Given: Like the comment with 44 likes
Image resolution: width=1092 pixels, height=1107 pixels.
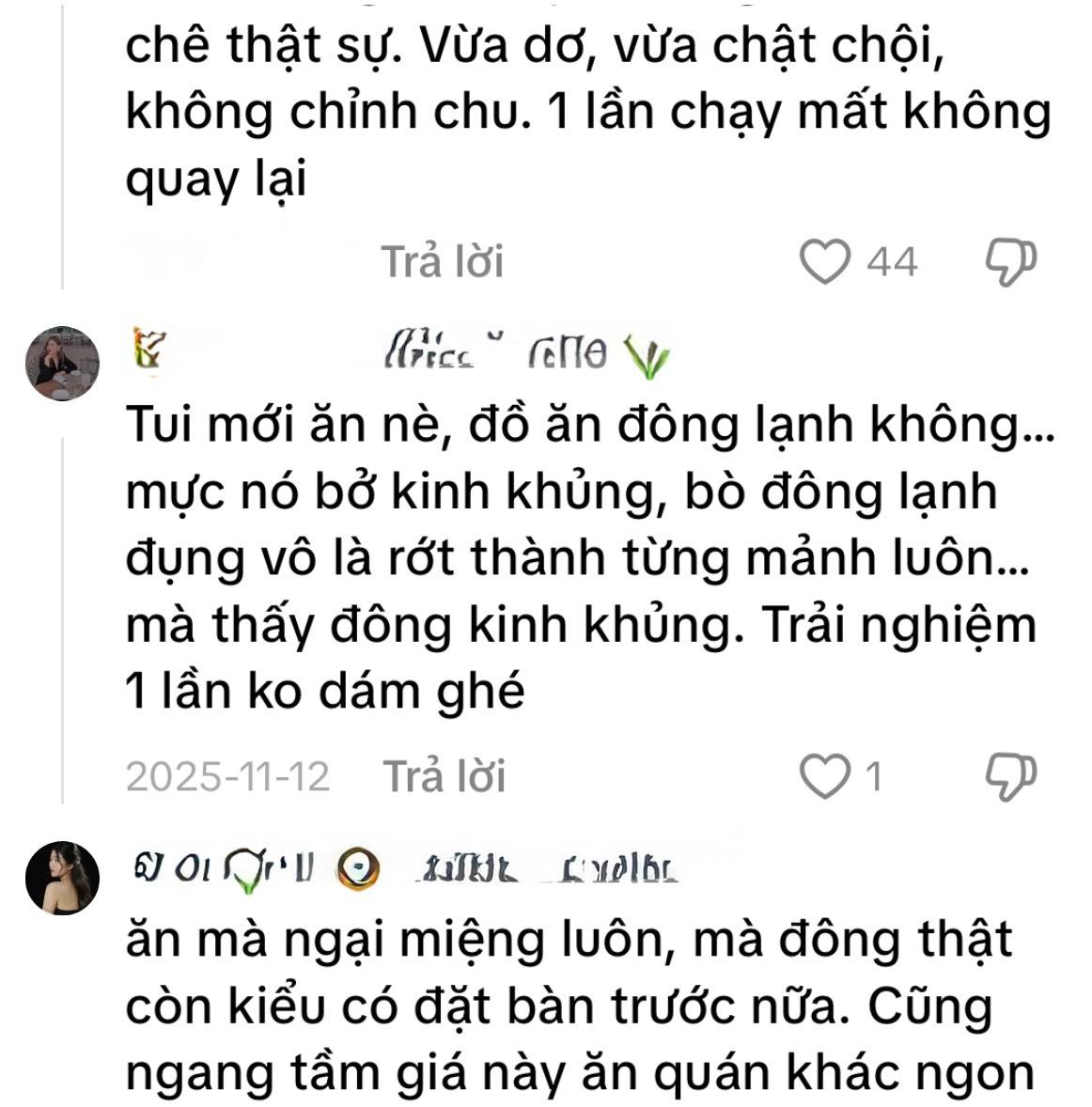Looking at the screenshot, I should click(824, 260).
